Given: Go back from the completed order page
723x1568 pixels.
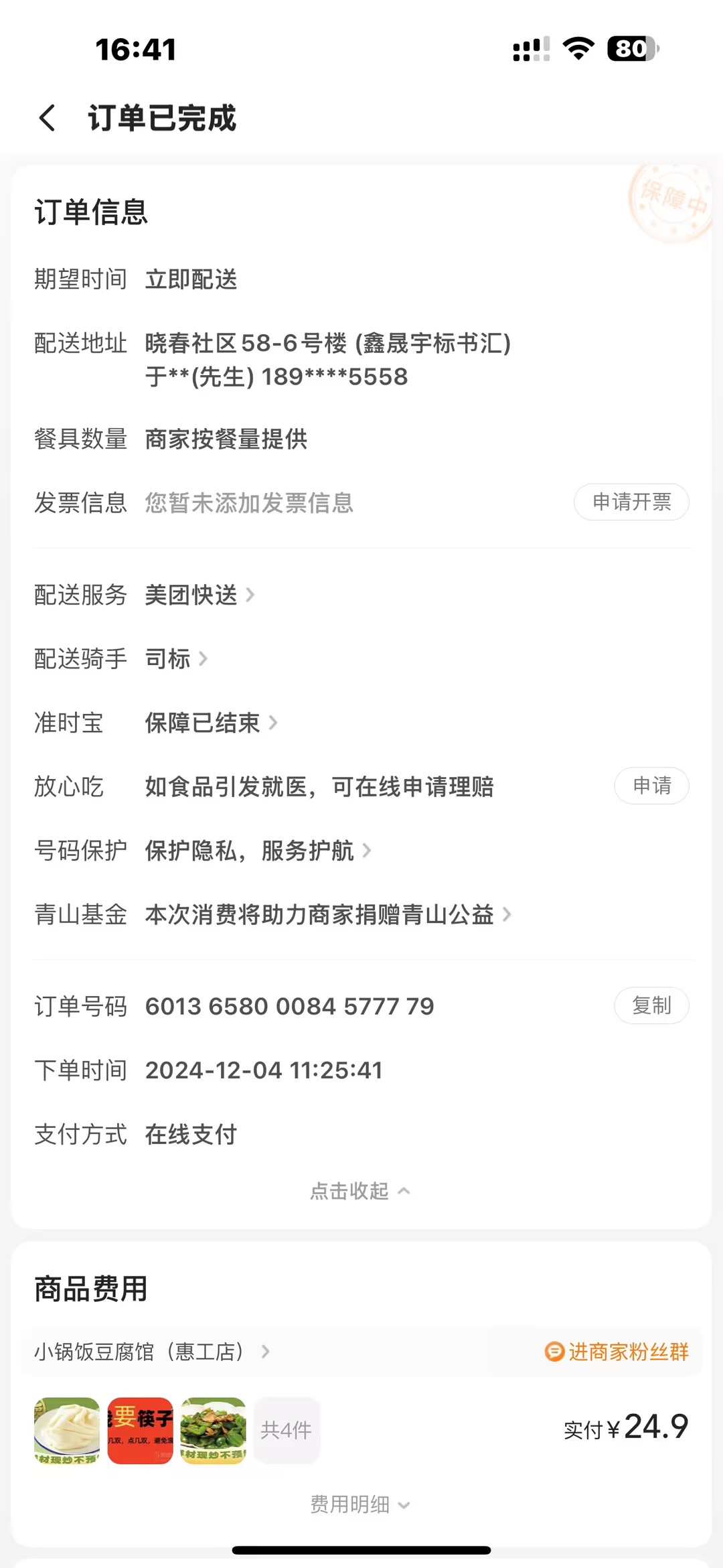Looking at the screenshot, I should coord(47,118).
